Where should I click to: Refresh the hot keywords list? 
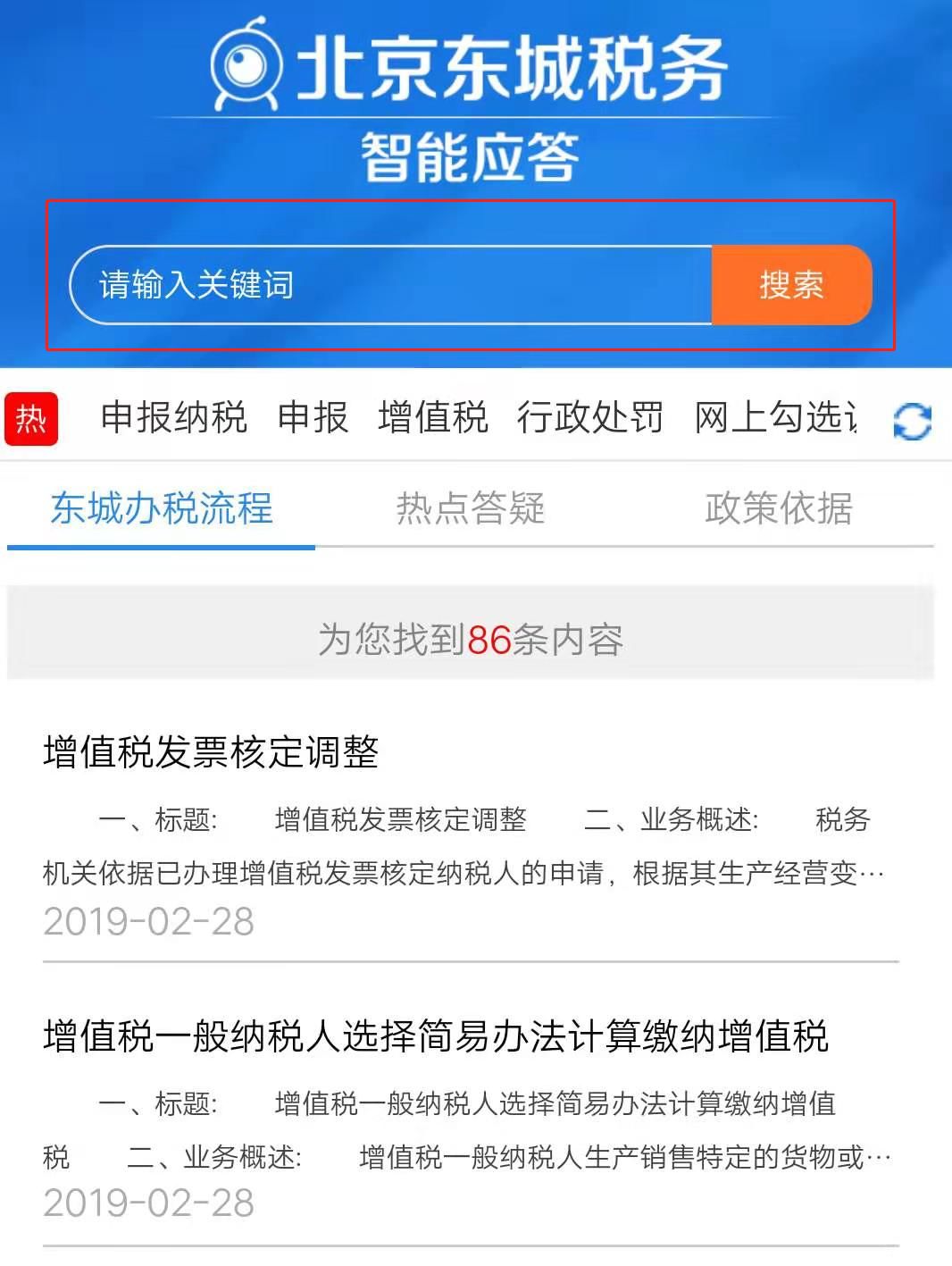click(x=912, y=421)
